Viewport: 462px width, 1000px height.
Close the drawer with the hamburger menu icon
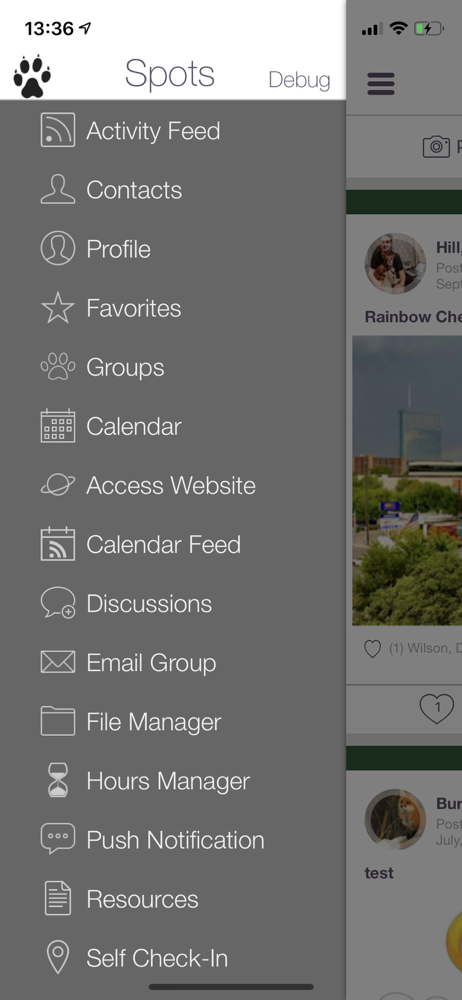[381, 84]
